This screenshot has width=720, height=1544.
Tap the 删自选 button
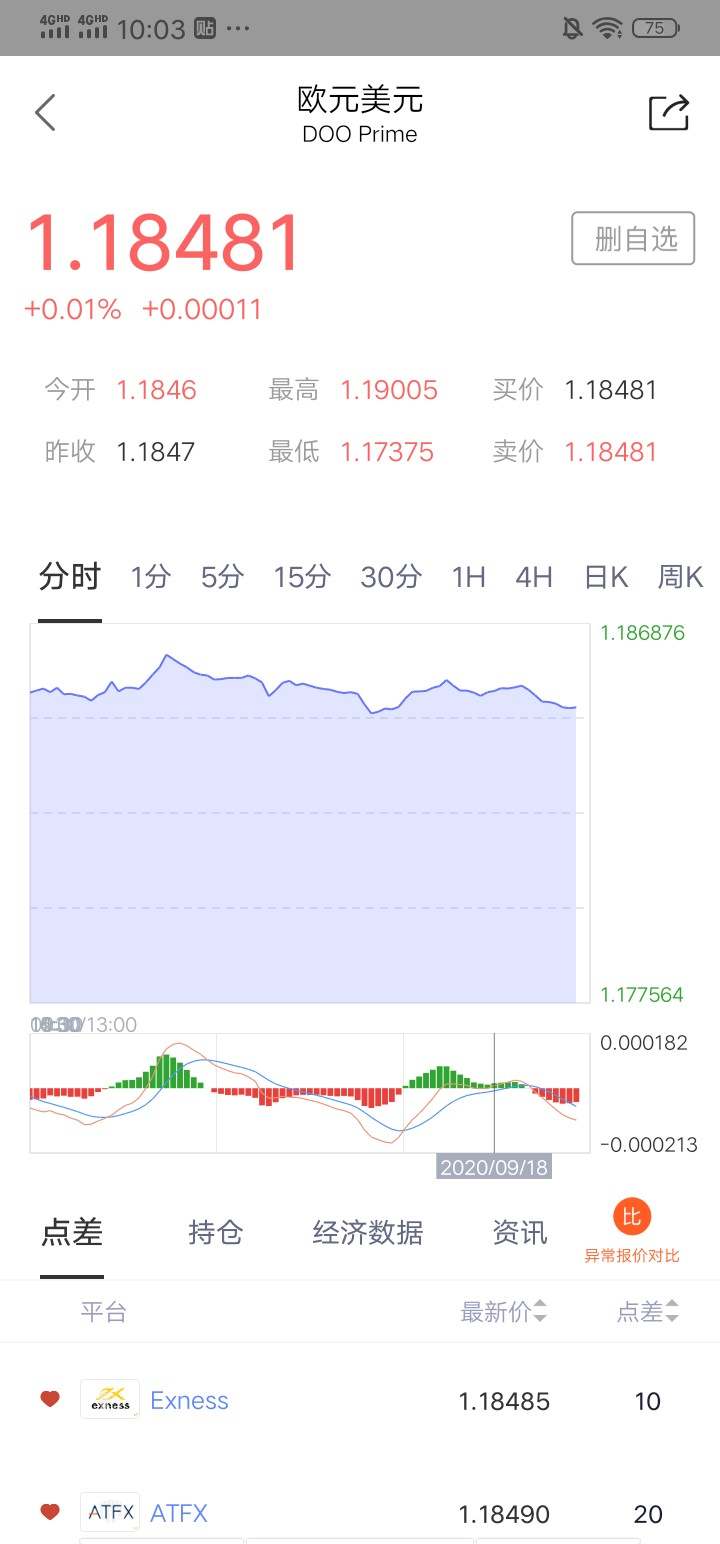click(633, 238)
